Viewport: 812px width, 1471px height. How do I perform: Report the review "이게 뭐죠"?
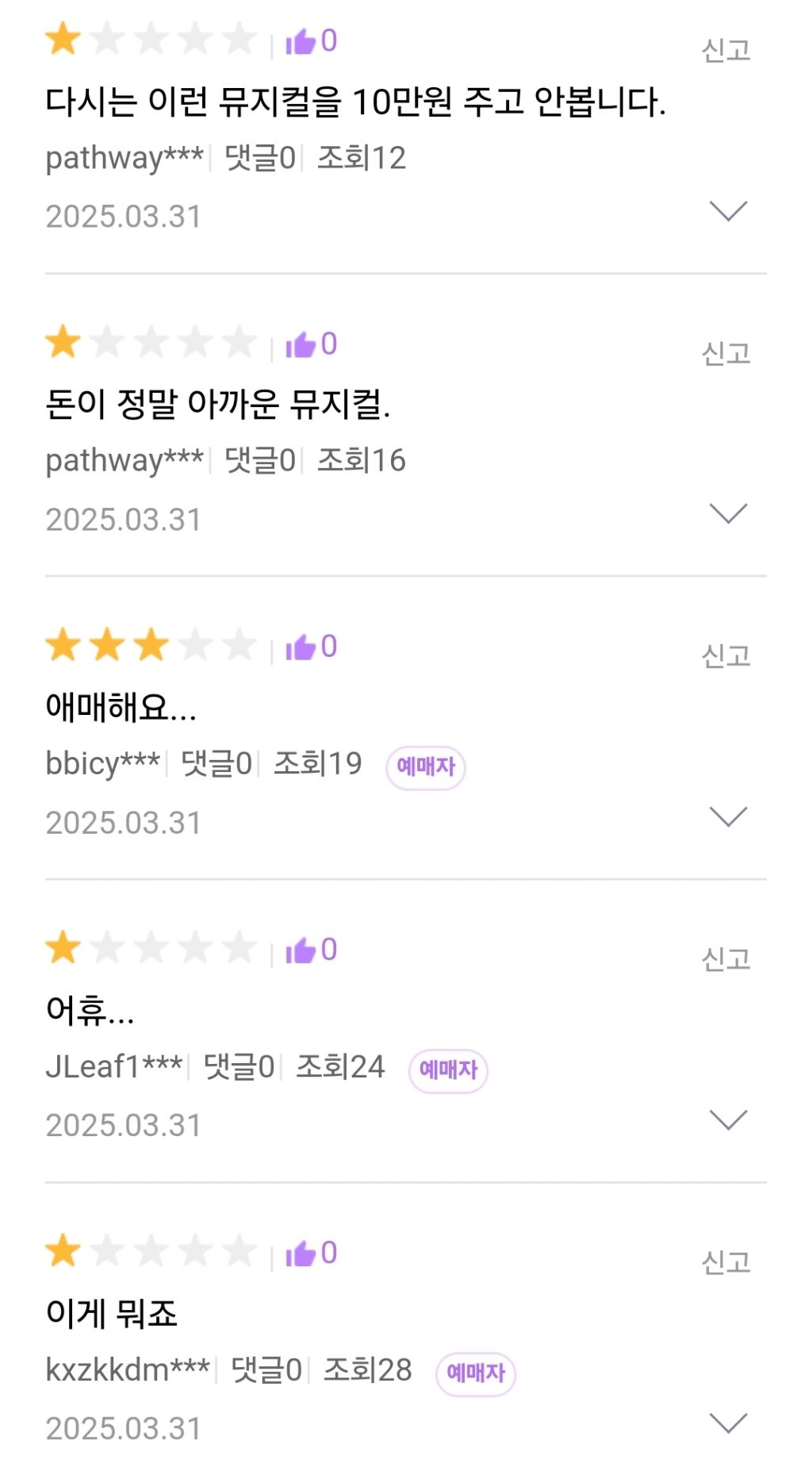[x=726, y=1262]
